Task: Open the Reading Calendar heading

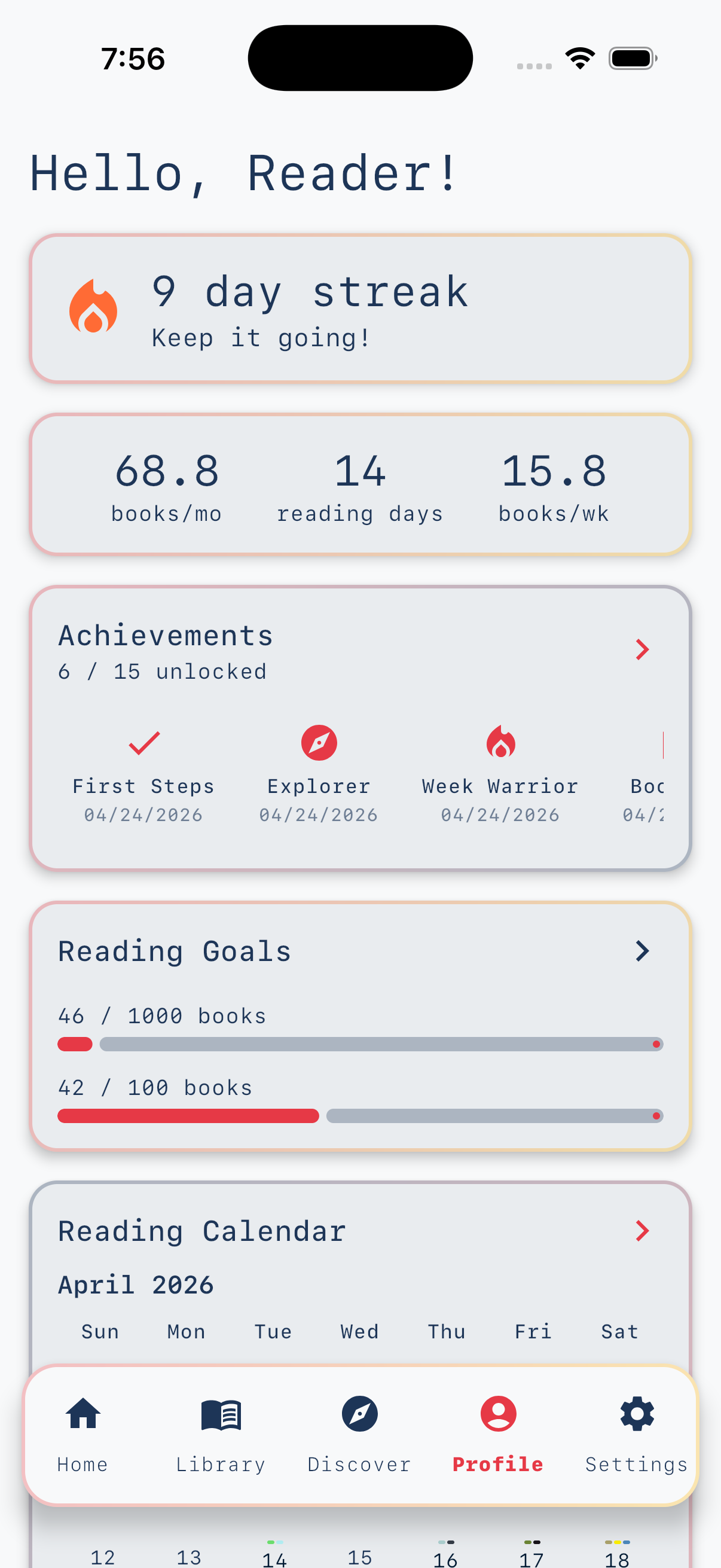Action: [x=201, y=1231]
